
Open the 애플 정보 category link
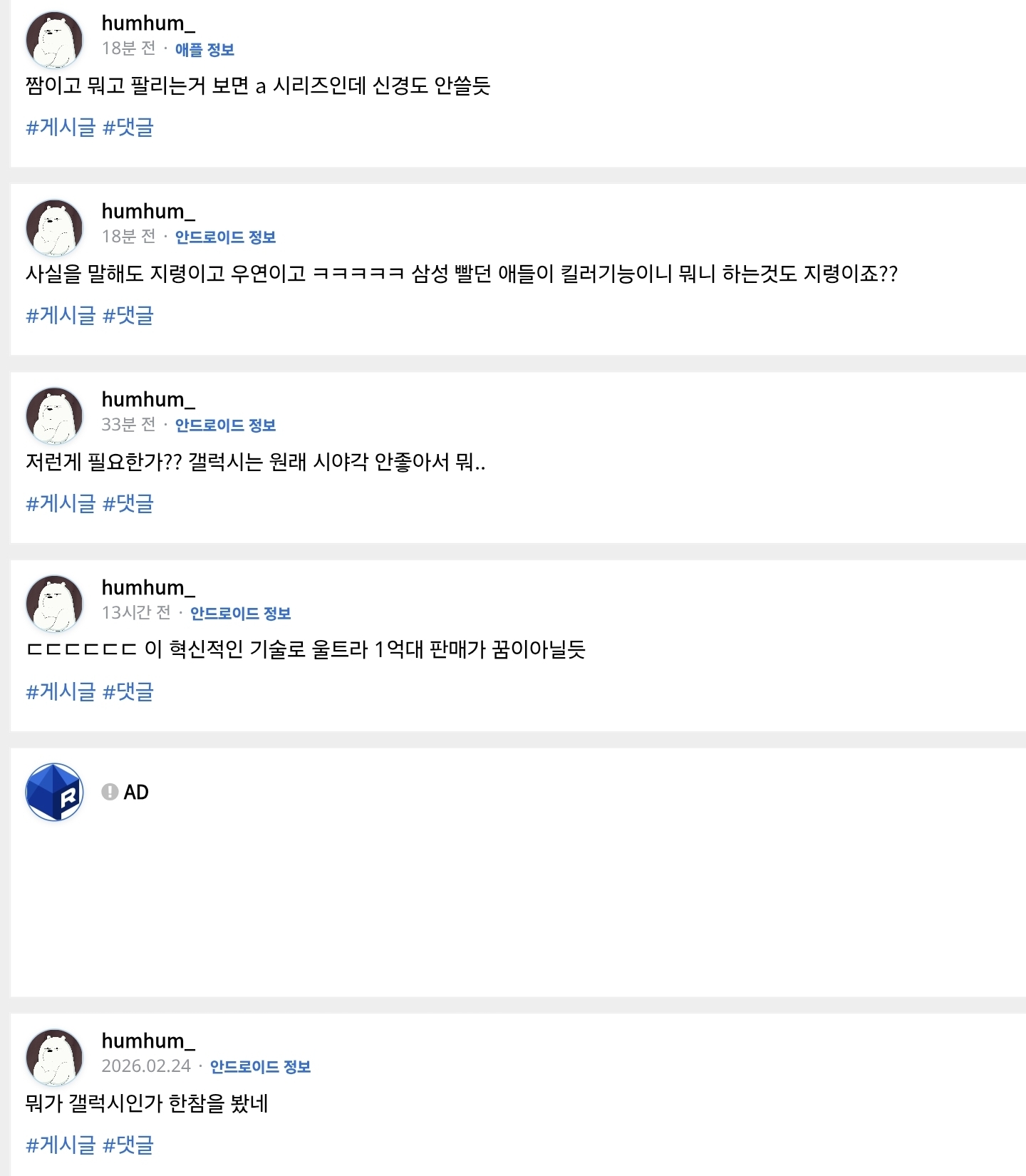pos(204,50)
